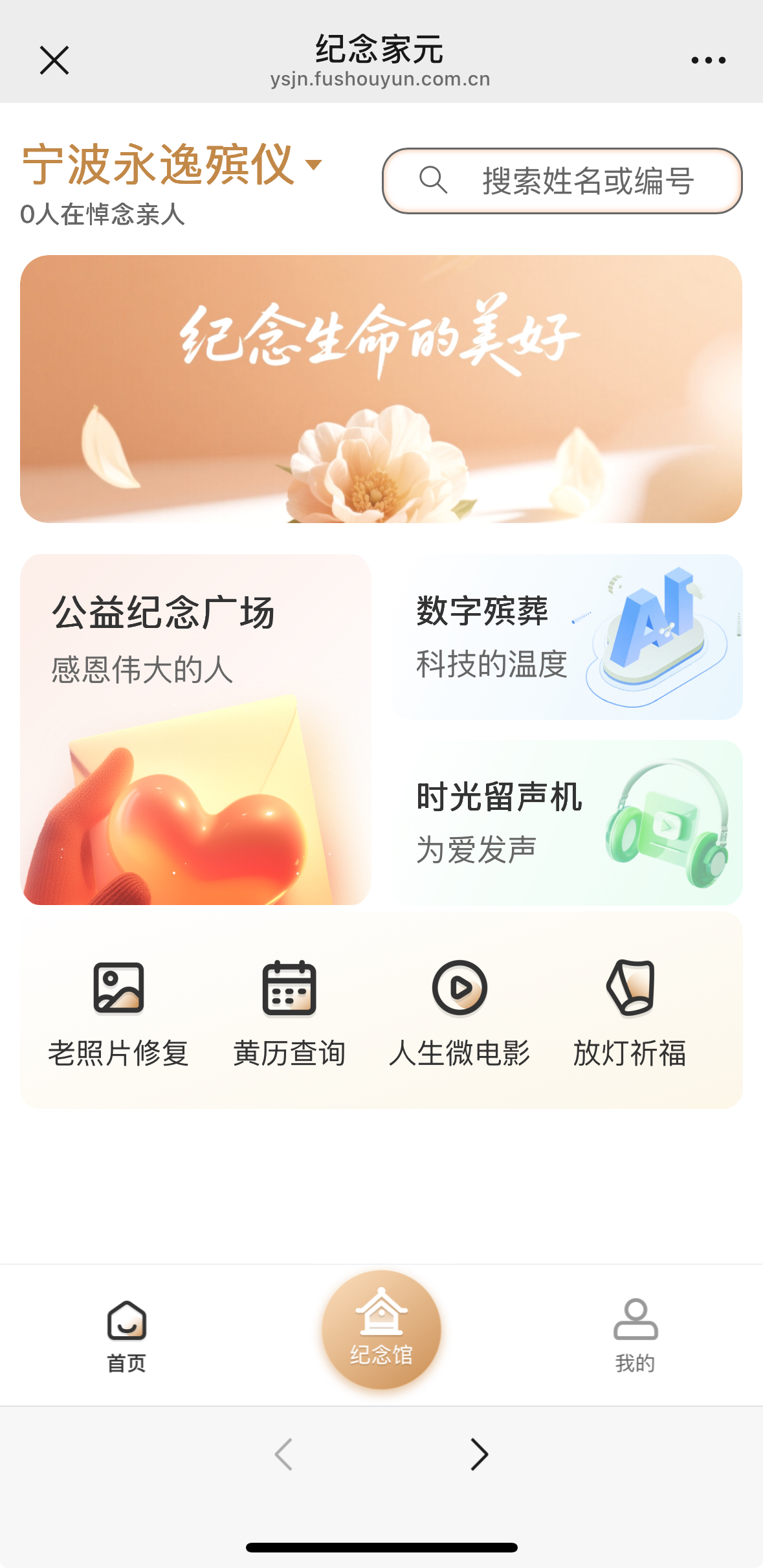The image size is (763, 1568).
Task: Go back with the browser back arrow
Action: coord(283,1454)
